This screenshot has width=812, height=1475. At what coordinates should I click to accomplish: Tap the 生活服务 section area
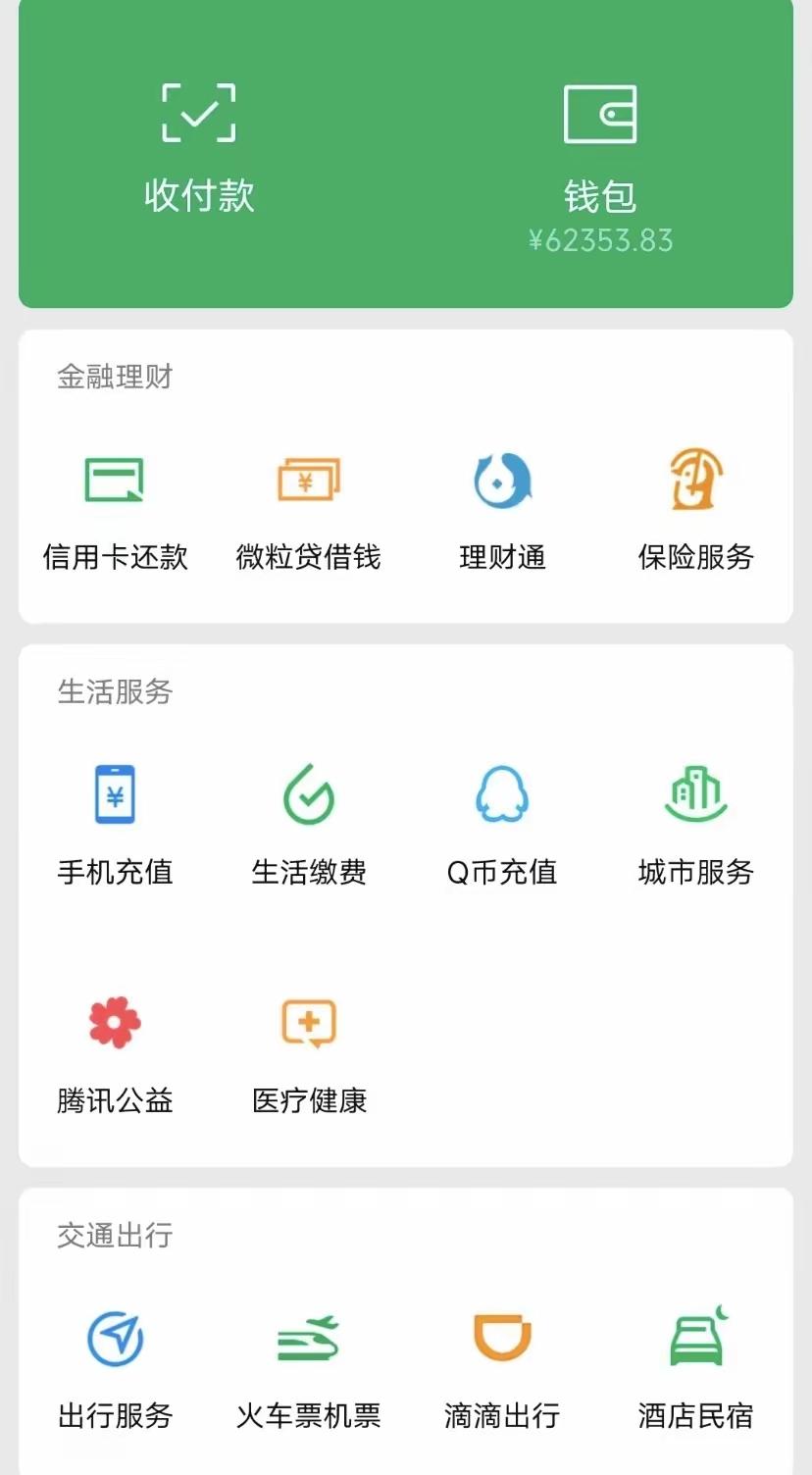coord(114,692)
